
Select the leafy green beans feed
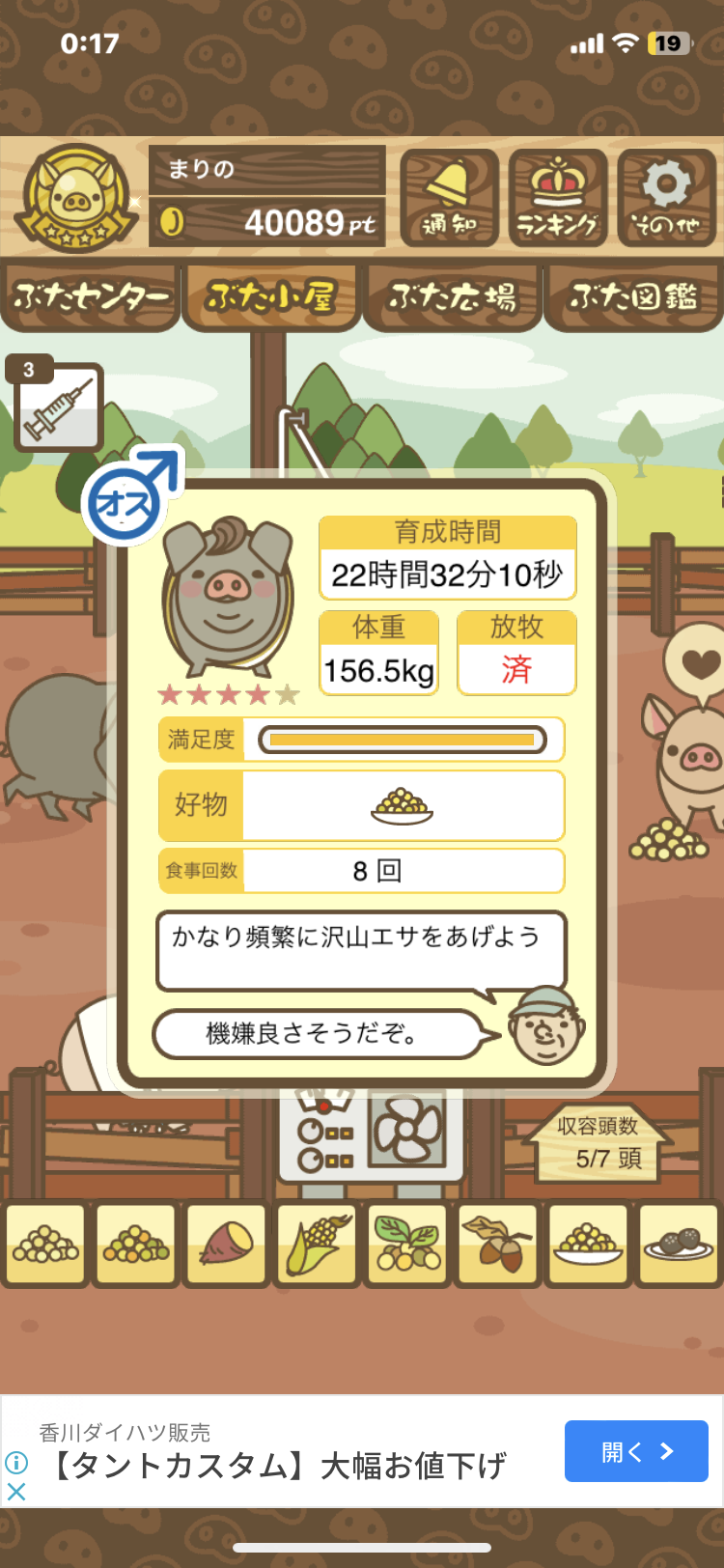point(407,1244)
